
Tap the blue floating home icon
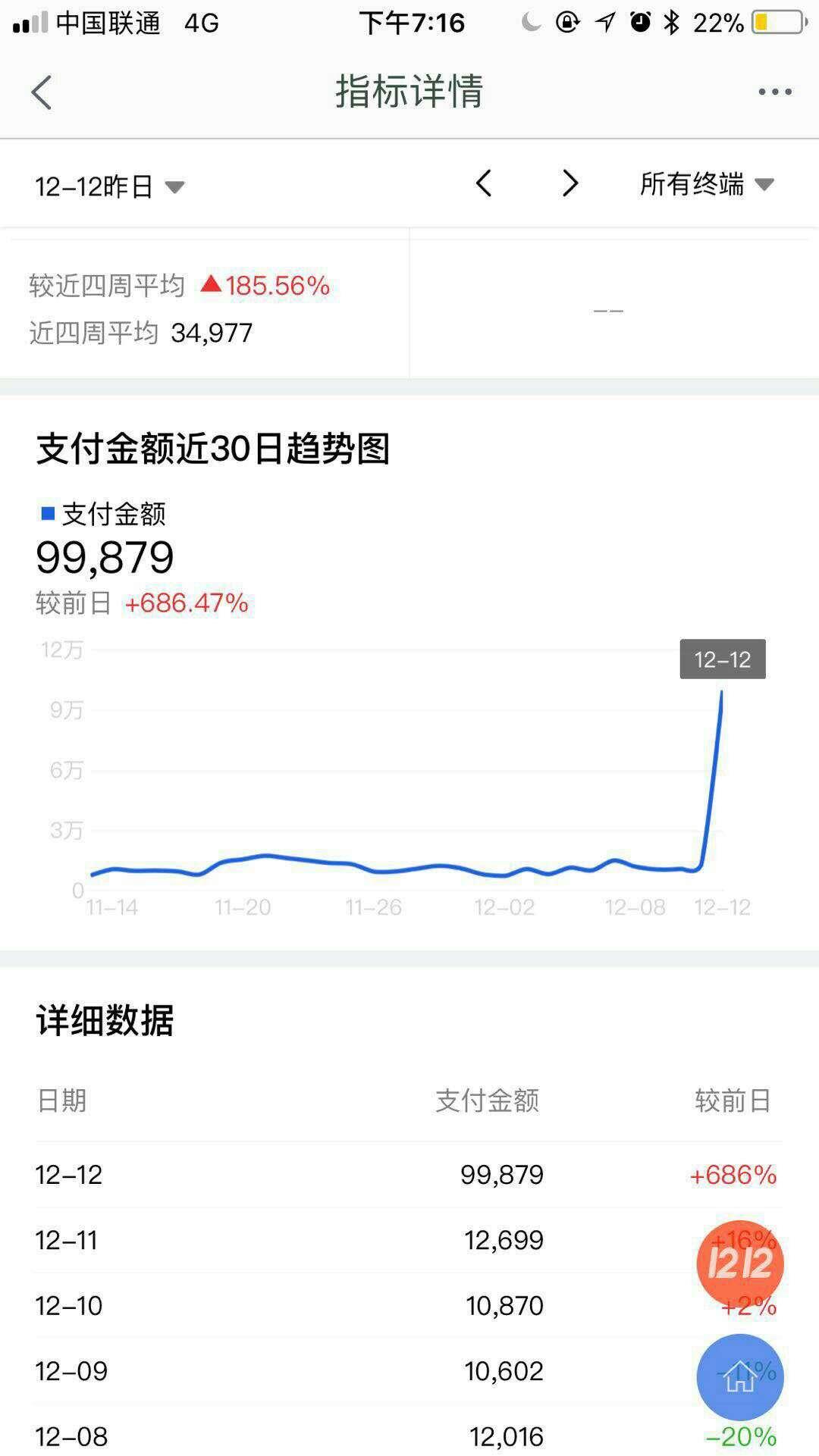tap(739, 1376)
